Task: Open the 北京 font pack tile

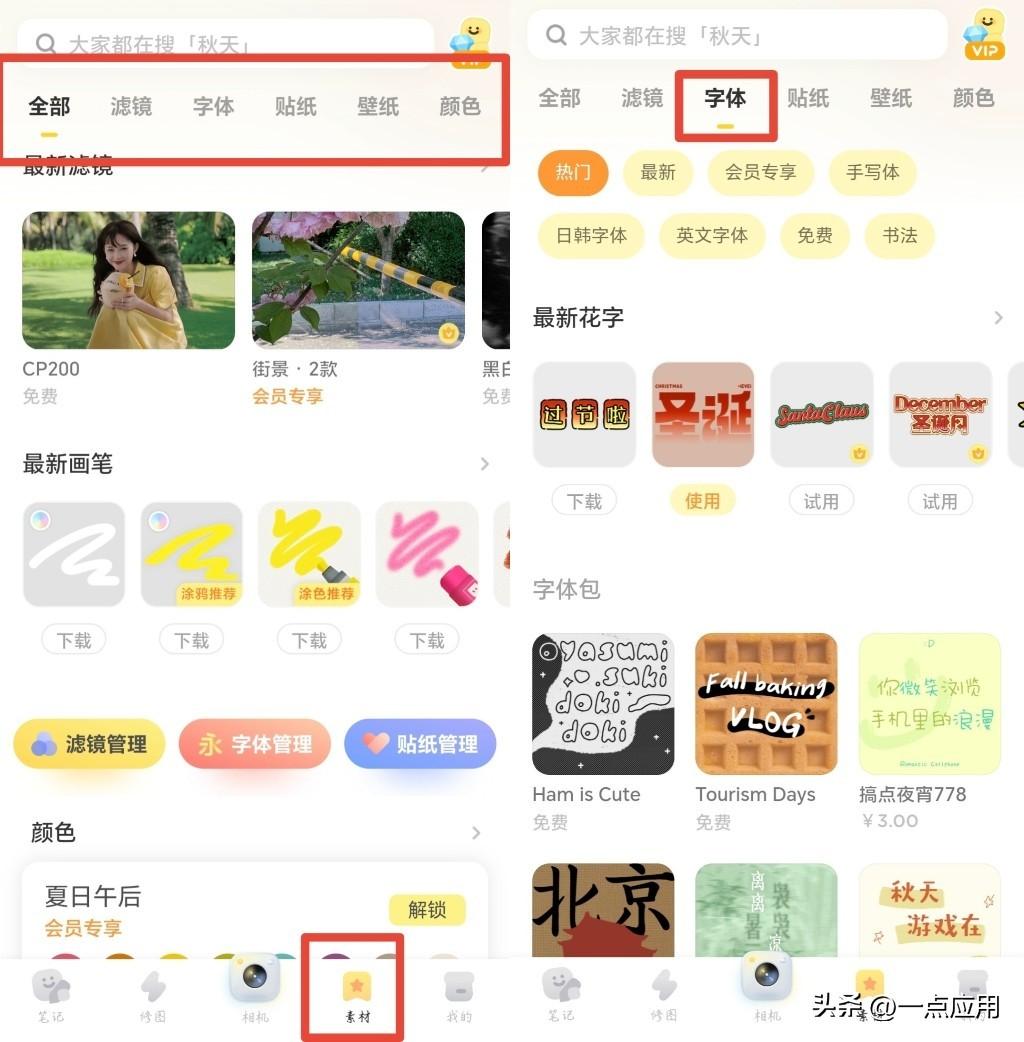Action: (603, 910)
